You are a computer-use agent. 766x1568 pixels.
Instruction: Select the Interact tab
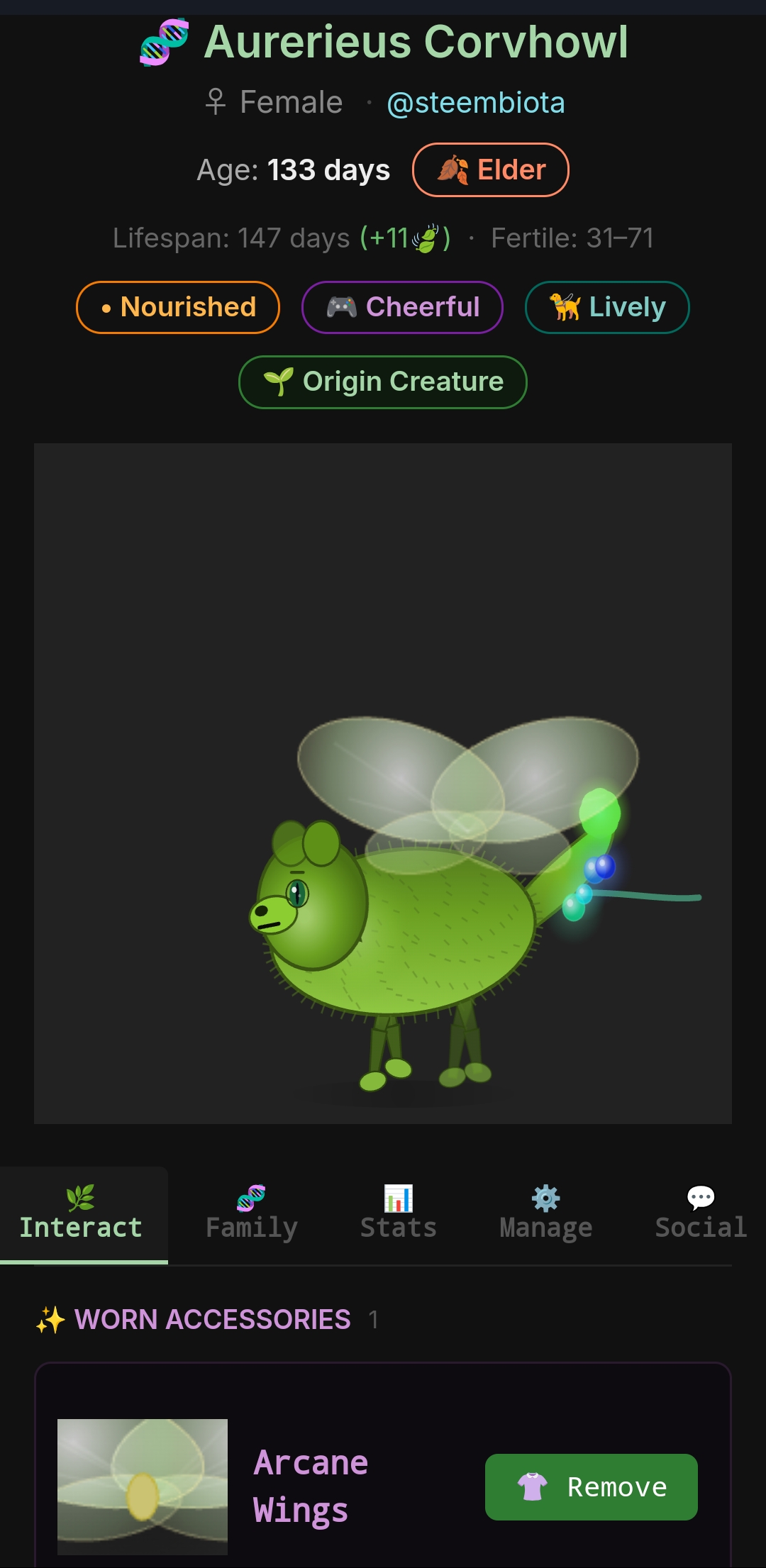coord(81,1214)
